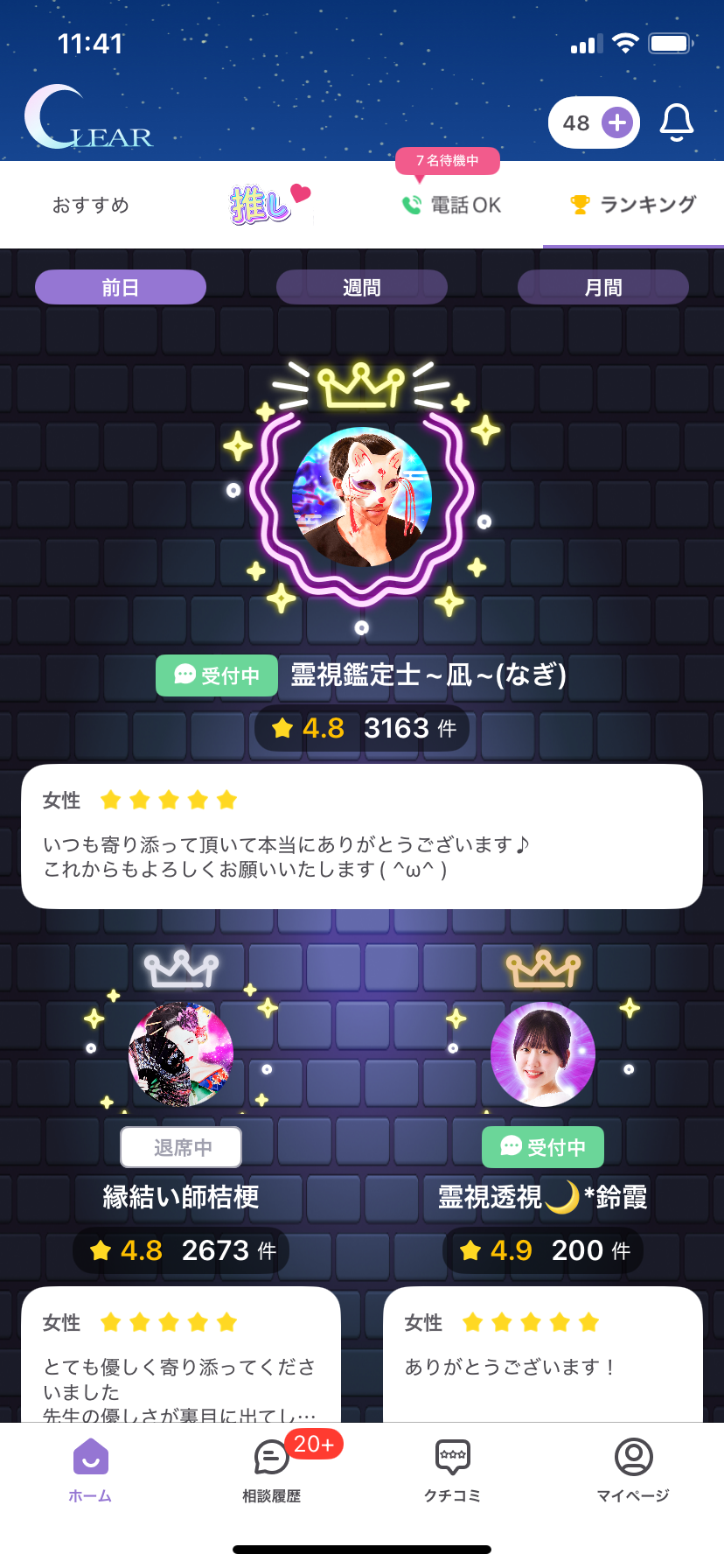Go to マイページ

(633, 1468)
